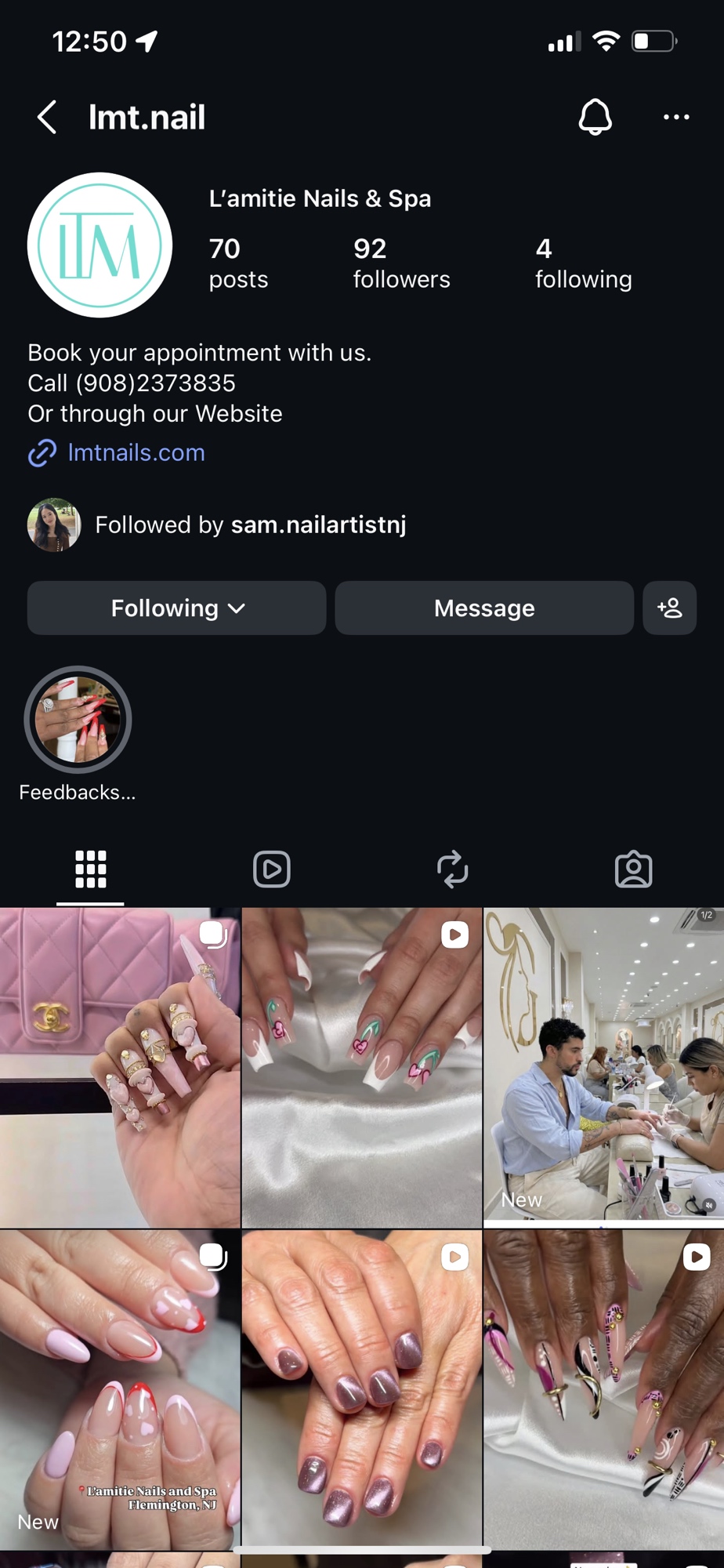Go back from lmt.nail profile
The width and height of the screenshot is (724, 1568).
tap(47, 118)
